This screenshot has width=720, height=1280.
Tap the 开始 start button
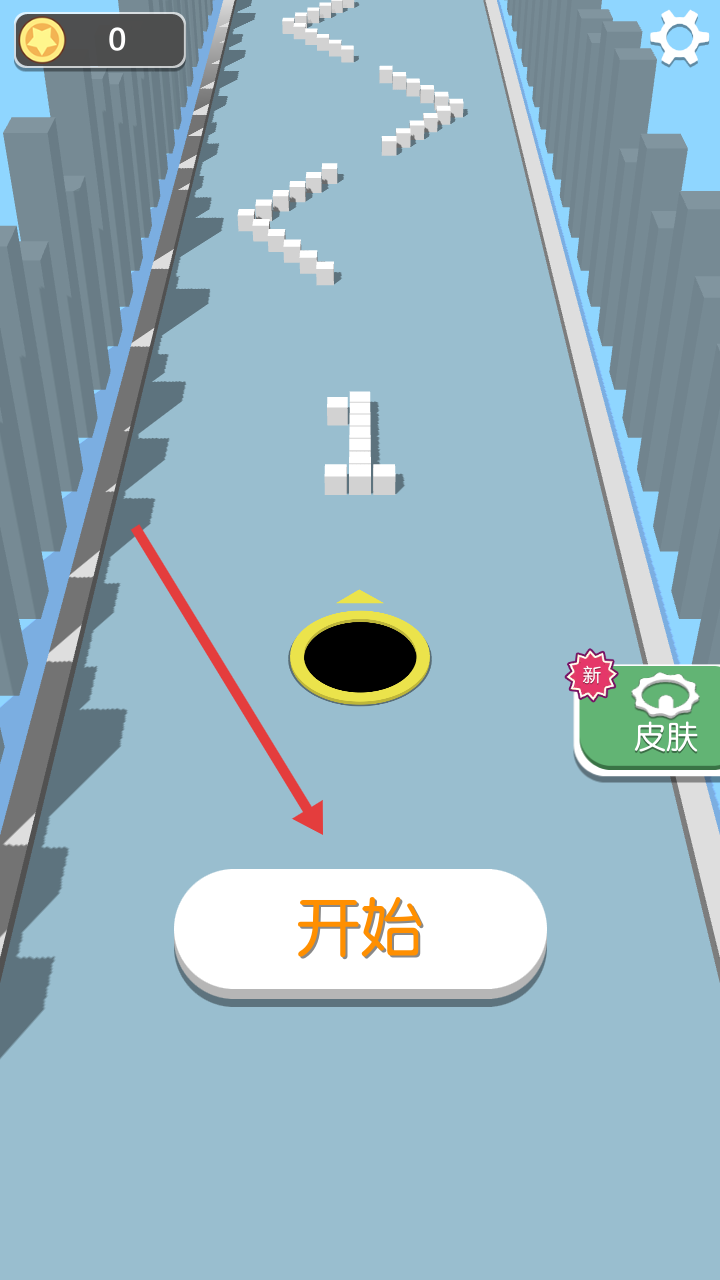(x=360, y=929)
